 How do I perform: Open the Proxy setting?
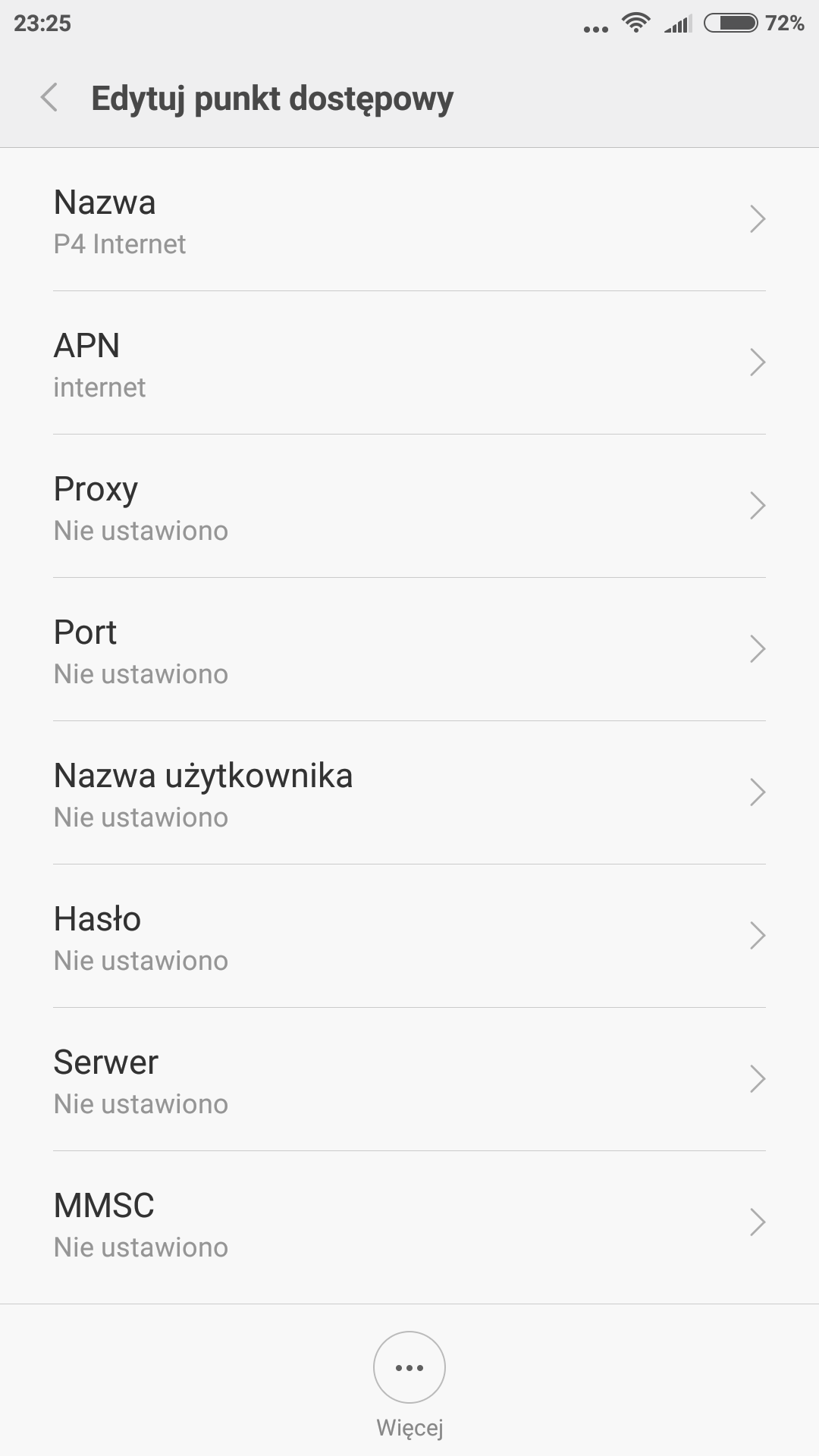(x=409, y=507)
